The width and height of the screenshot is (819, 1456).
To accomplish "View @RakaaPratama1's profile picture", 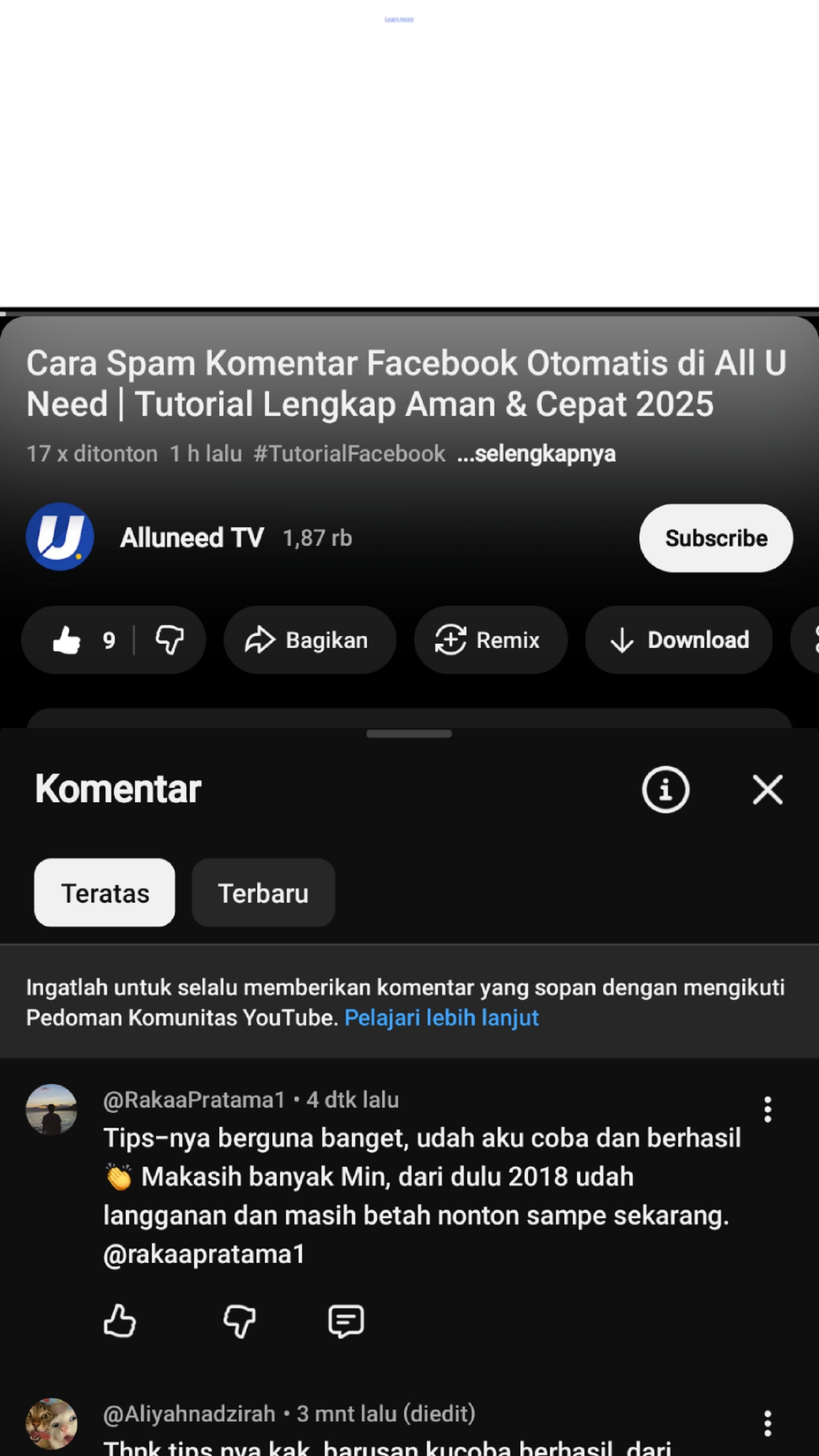I will 52,1109.
